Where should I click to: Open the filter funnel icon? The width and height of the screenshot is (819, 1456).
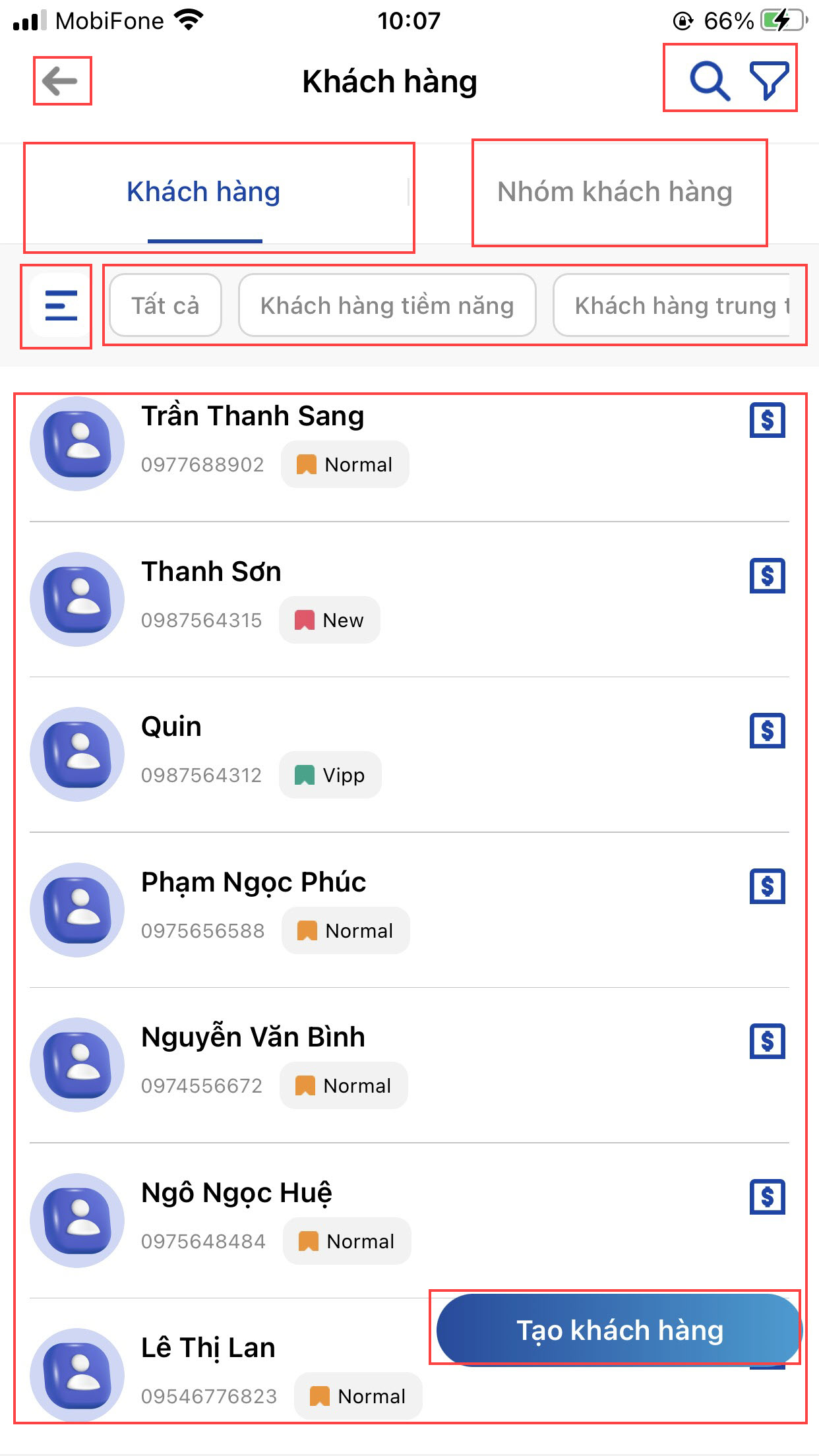point(768,80)
